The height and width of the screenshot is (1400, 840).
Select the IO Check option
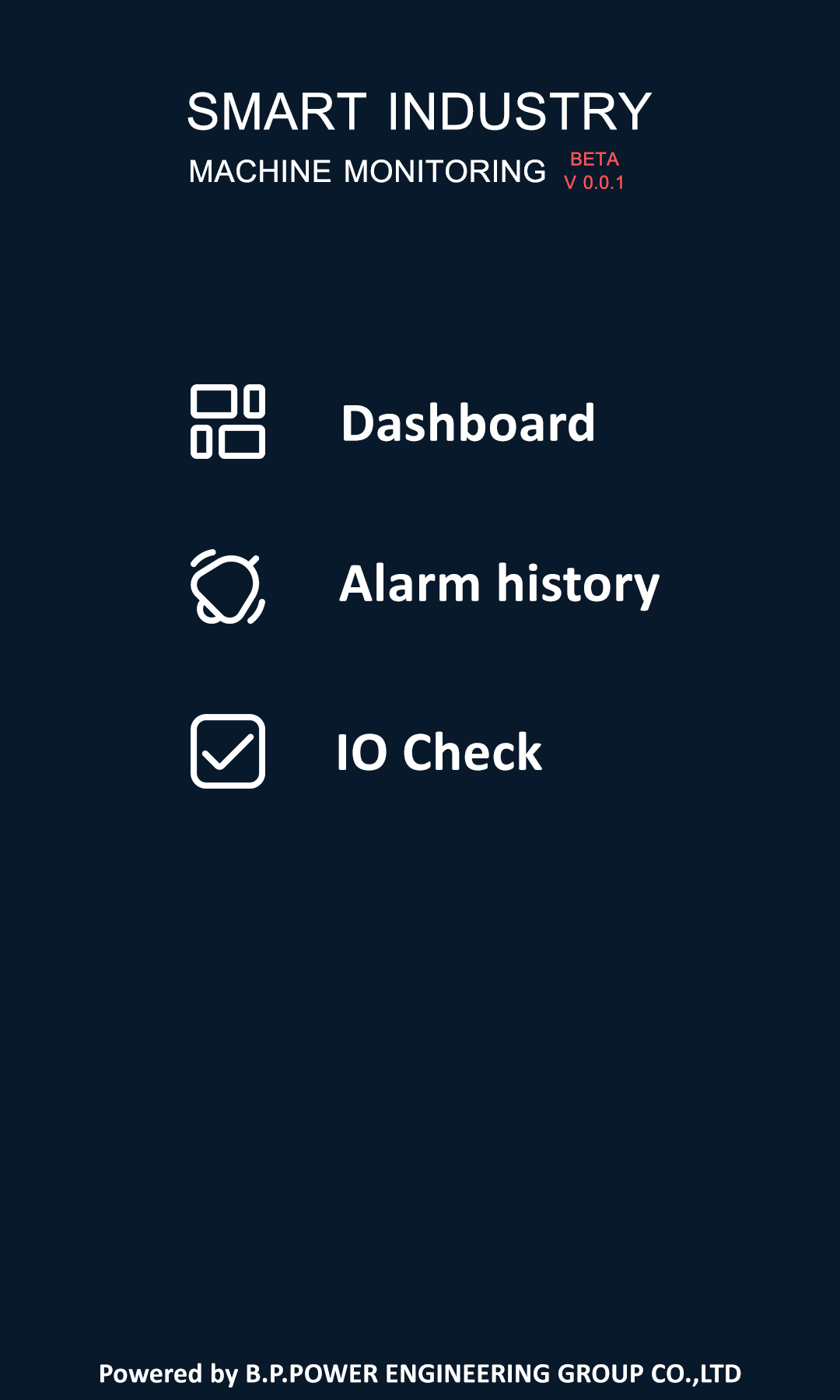click(x=439, y=752)
